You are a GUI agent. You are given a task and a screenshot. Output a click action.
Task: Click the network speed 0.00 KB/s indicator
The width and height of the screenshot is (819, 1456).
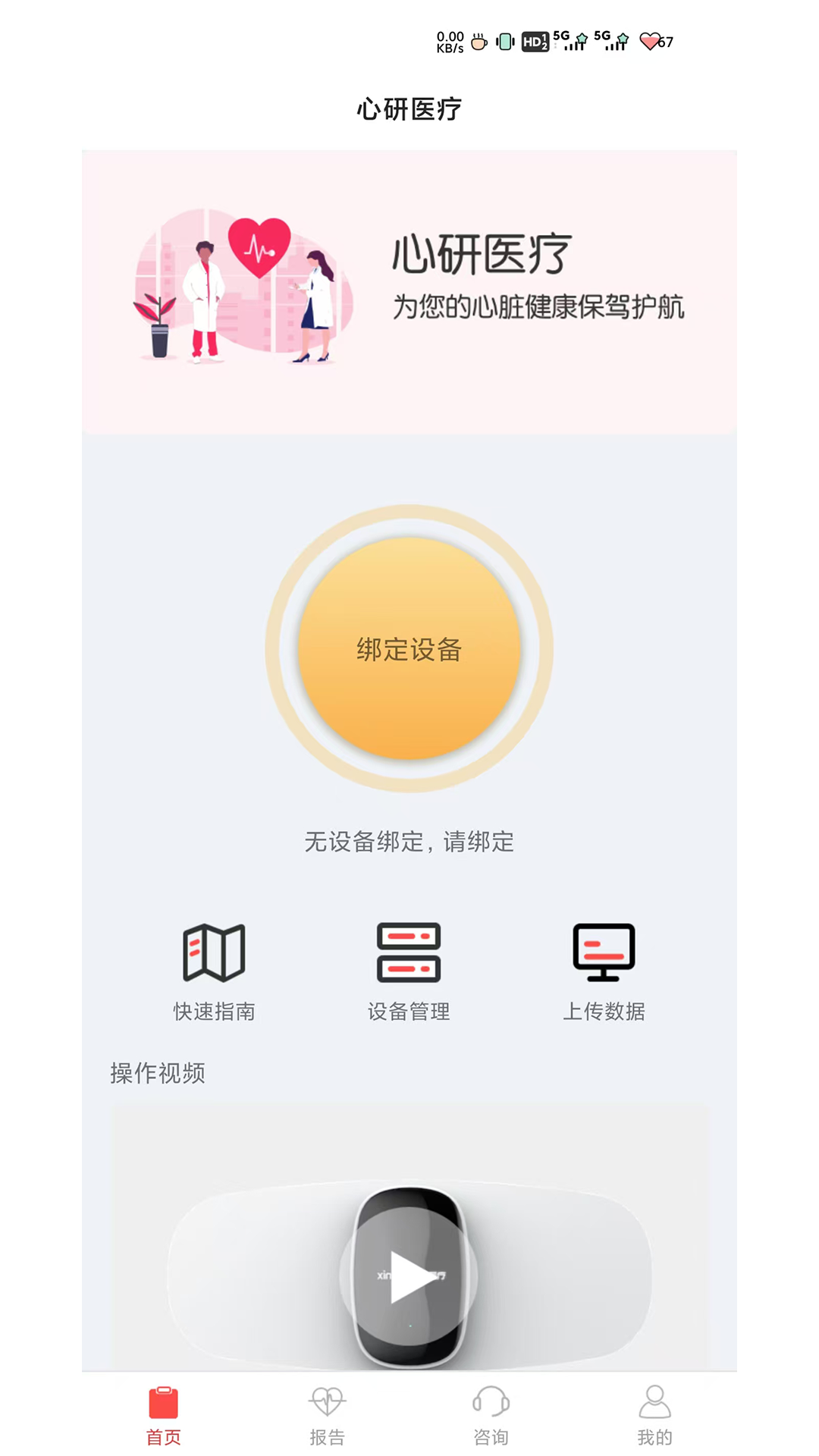451,43
